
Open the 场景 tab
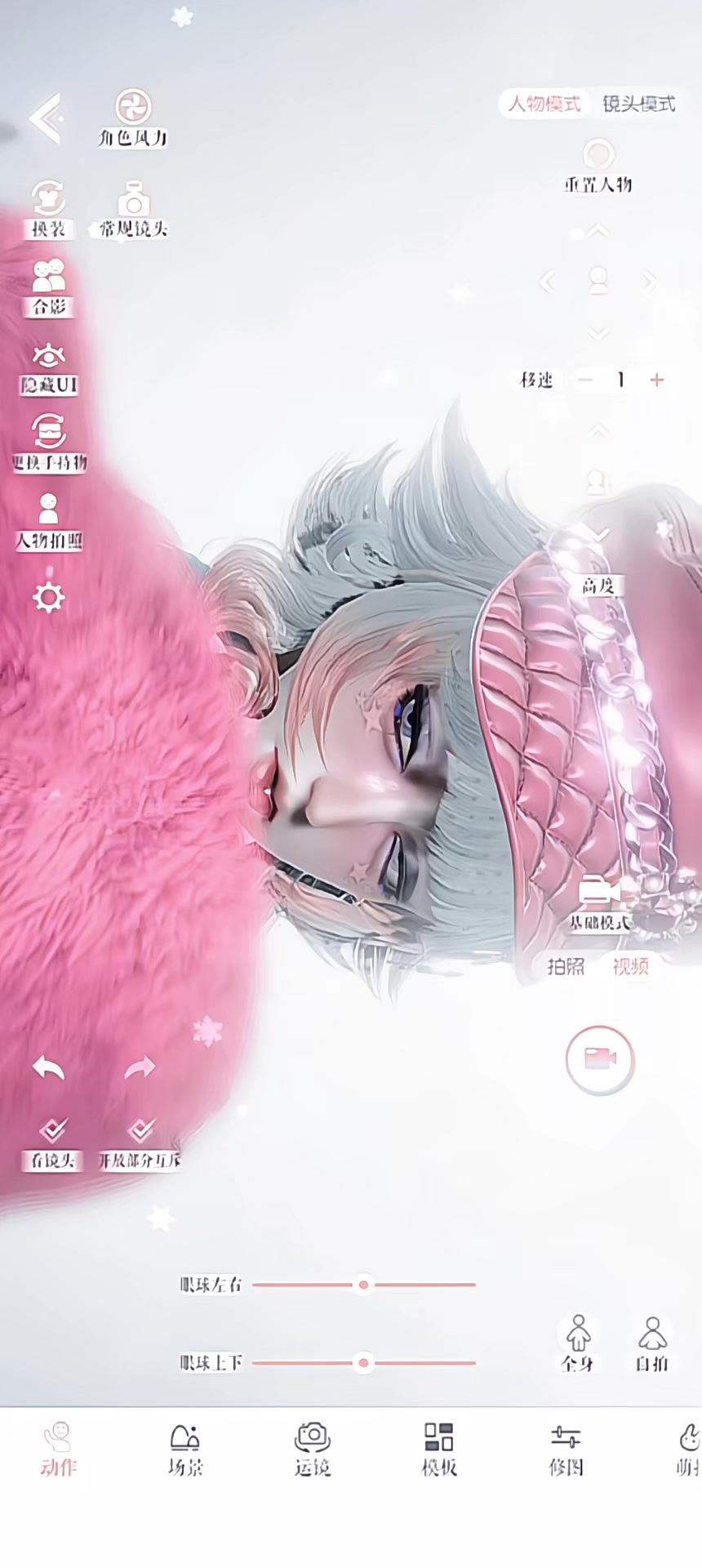185,1449
